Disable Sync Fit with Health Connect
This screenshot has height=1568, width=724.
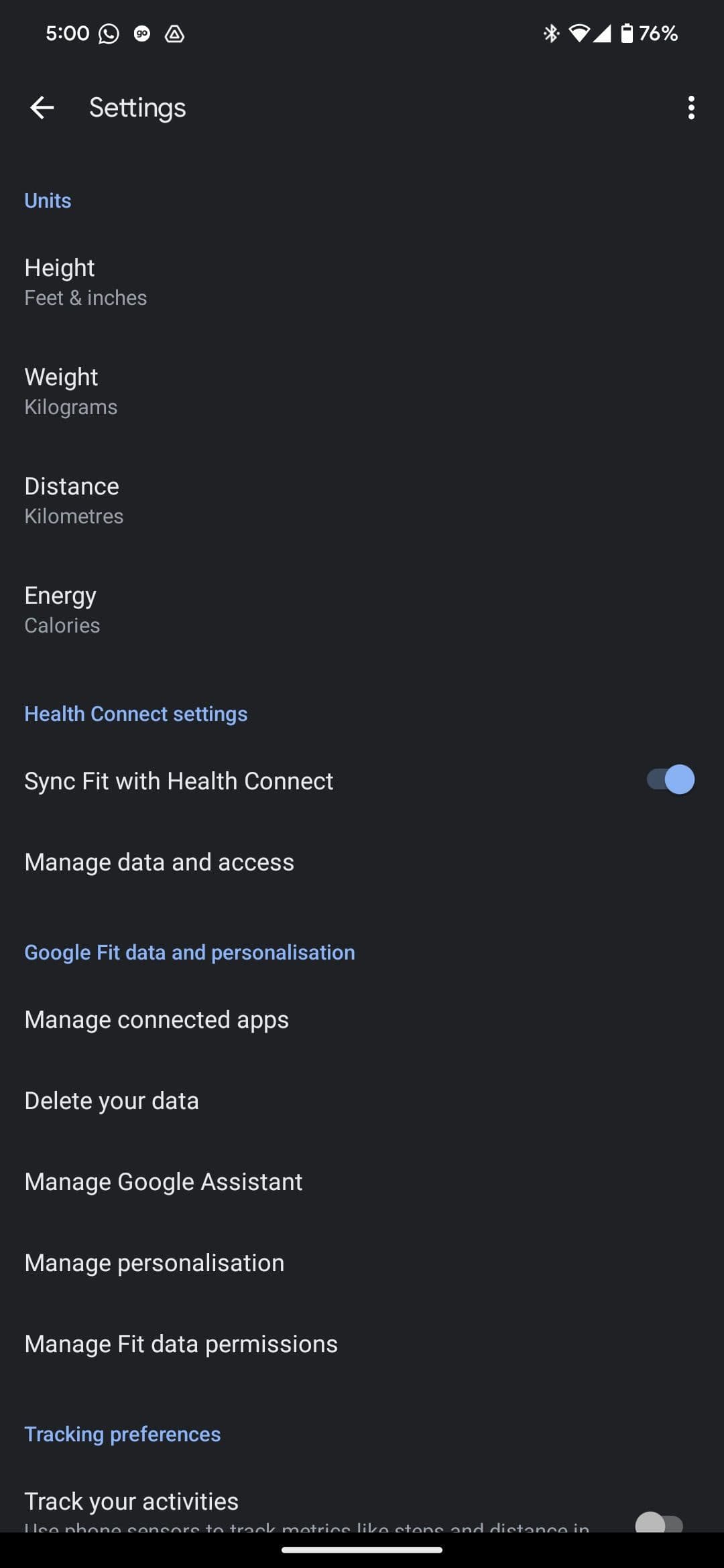coord(669,779)
